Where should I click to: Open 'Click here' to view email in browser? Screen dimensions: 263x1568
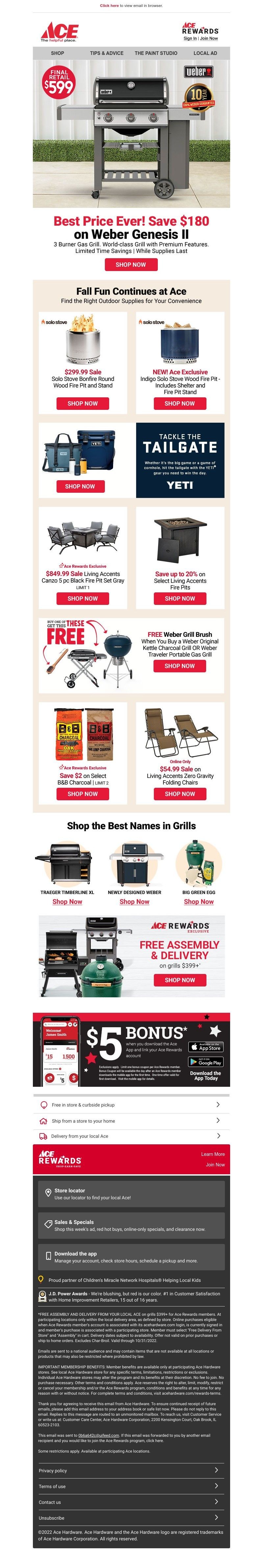coord(109,6)
